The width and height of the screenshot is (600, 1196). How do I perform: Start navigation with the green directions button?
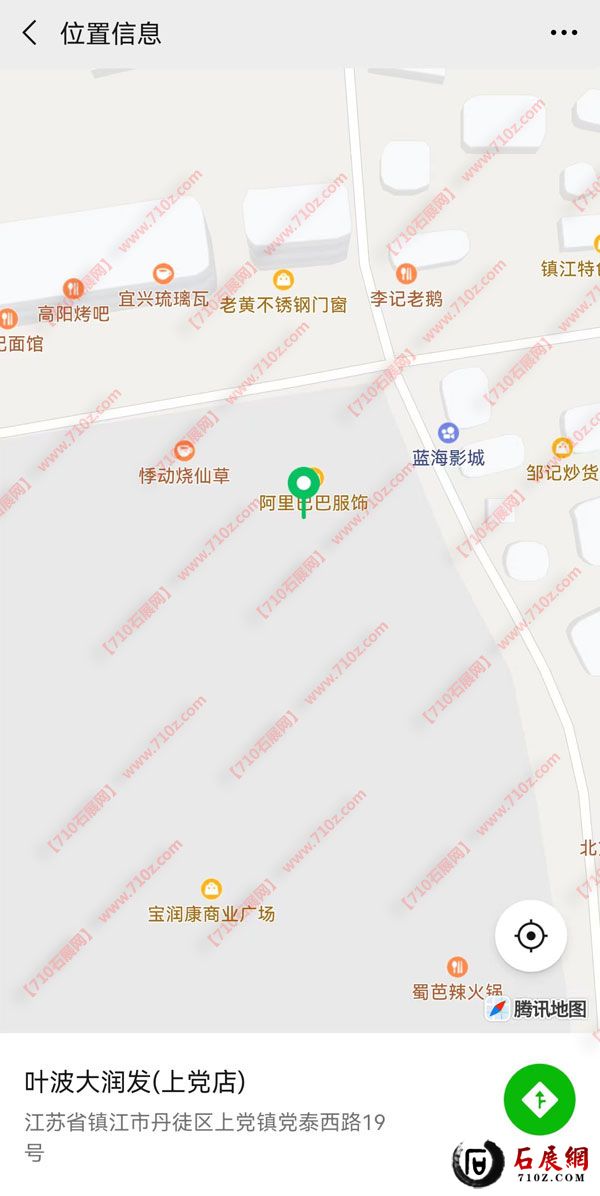point(540,1099)
